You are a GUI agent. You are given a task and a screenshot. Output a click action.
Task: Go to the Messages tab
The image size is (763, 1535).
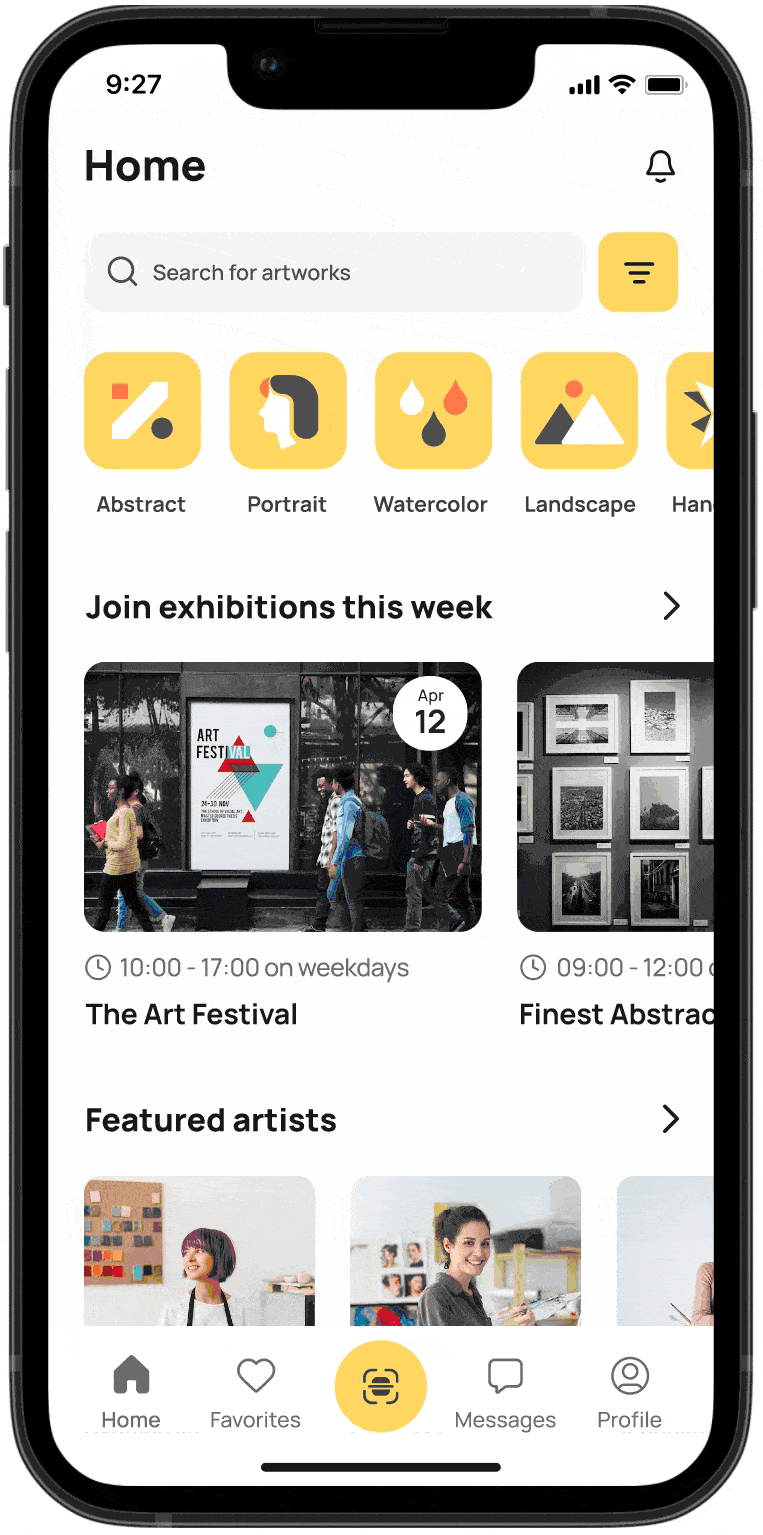[x=505, y=1393]
